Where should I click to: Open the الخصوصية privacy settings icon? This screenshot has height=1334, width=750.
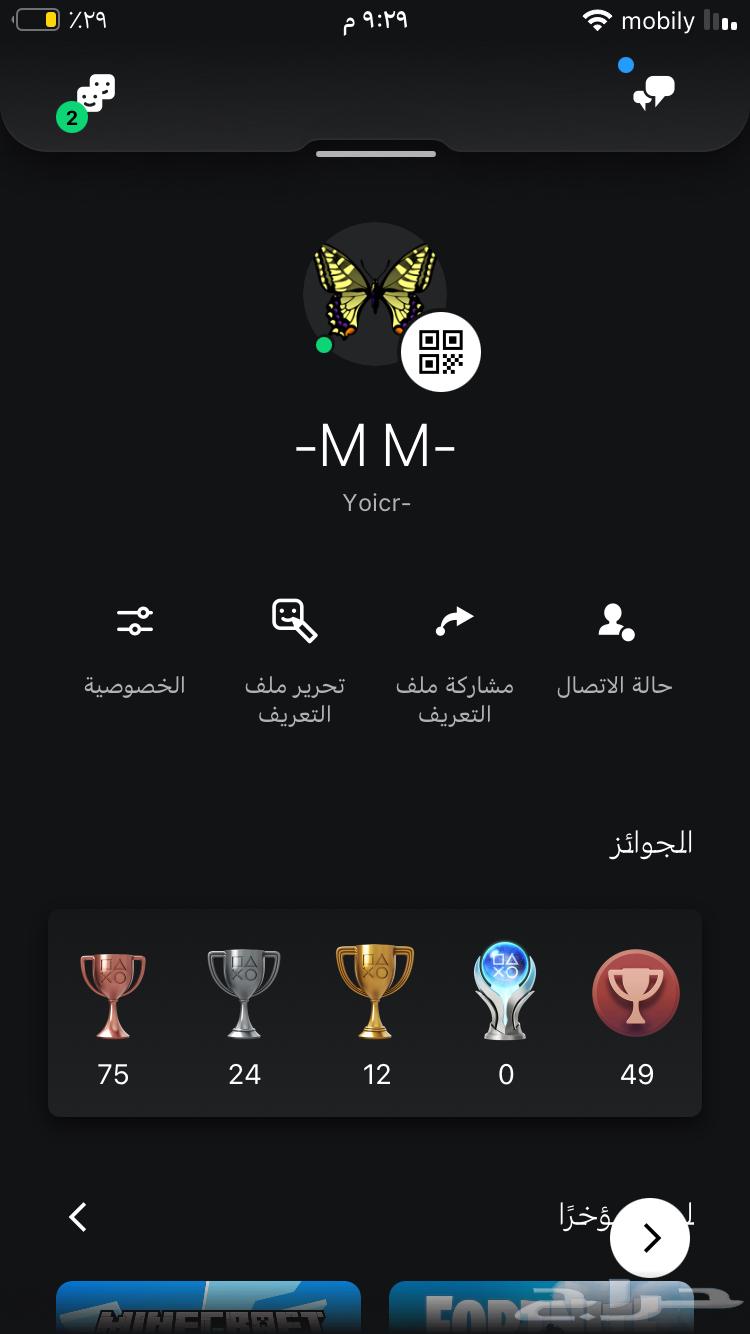[x=134, y=620]
